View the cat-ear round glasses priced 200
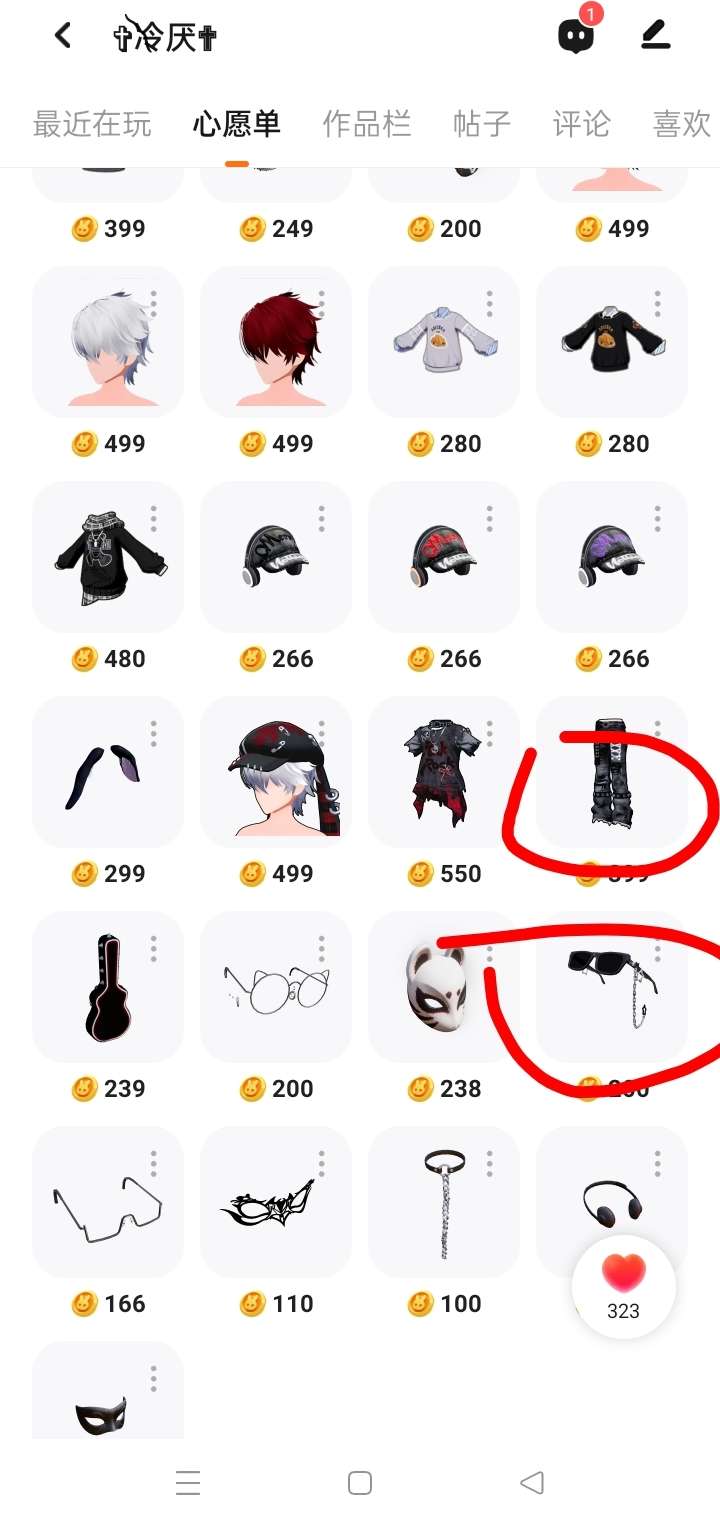Screen dimensions: 720x1527 pos(276,987)
